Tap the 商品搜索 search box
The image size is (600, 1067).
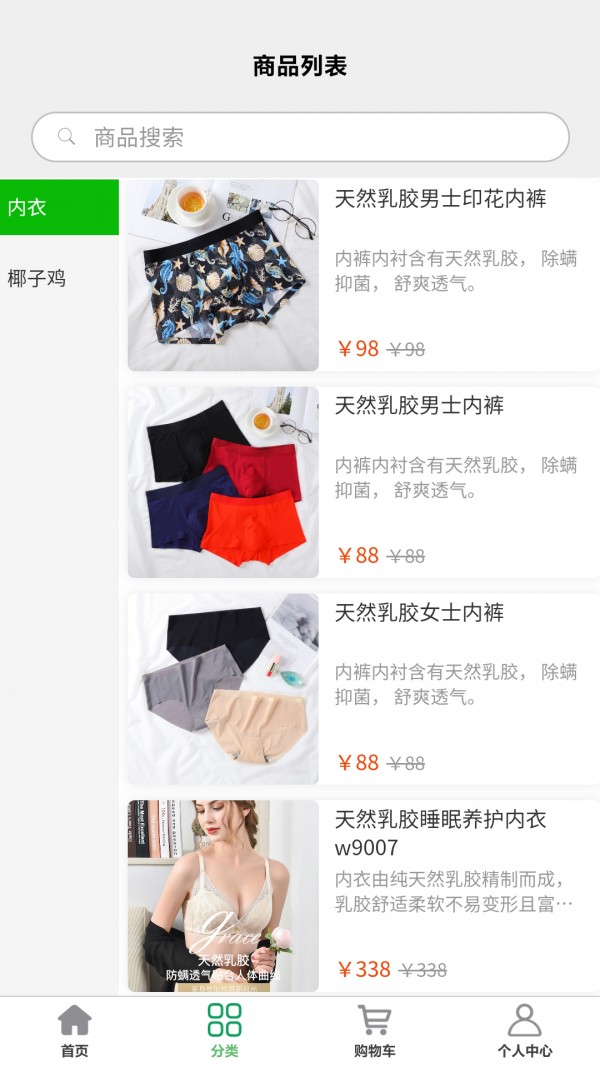(300, 137)
